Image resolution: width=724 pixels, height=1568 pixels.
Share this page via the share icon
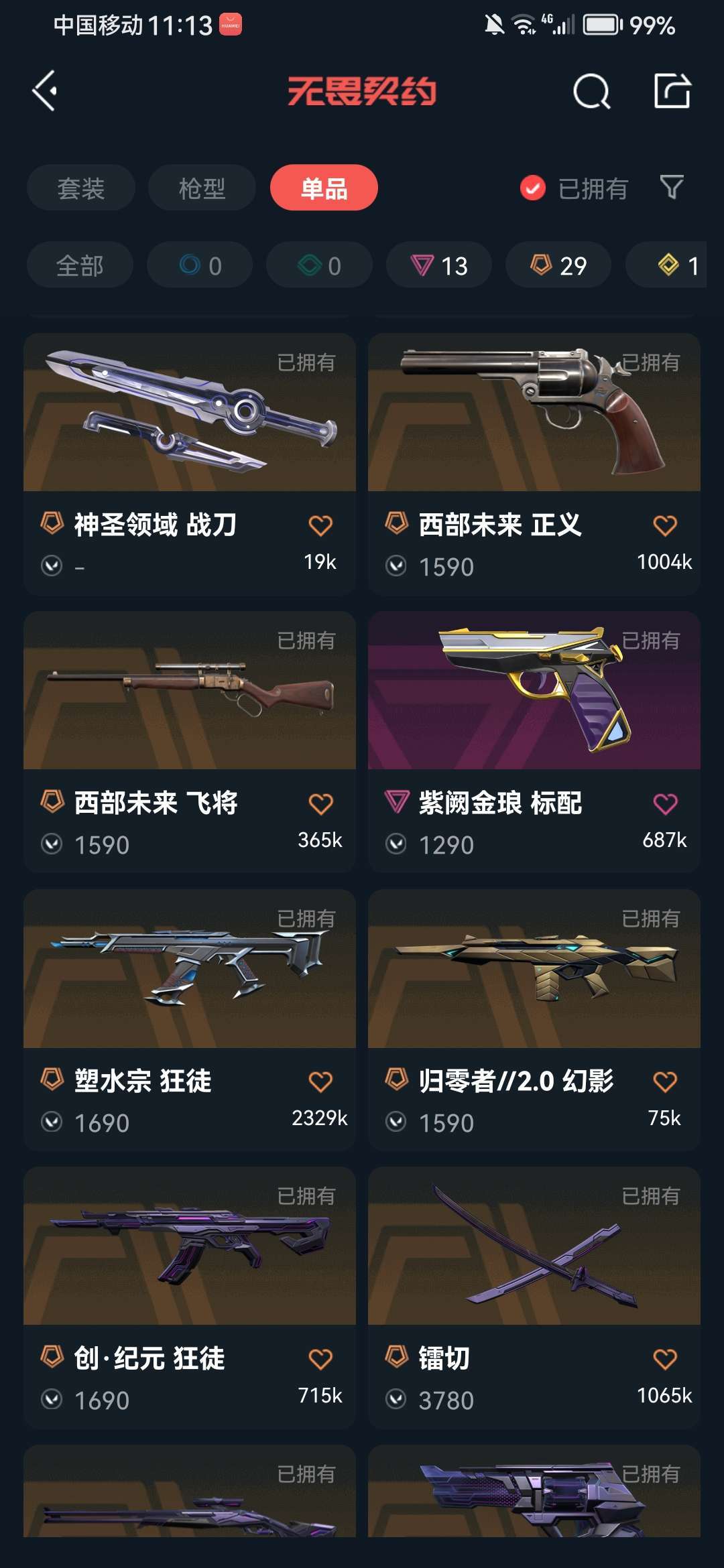point(672,91)
